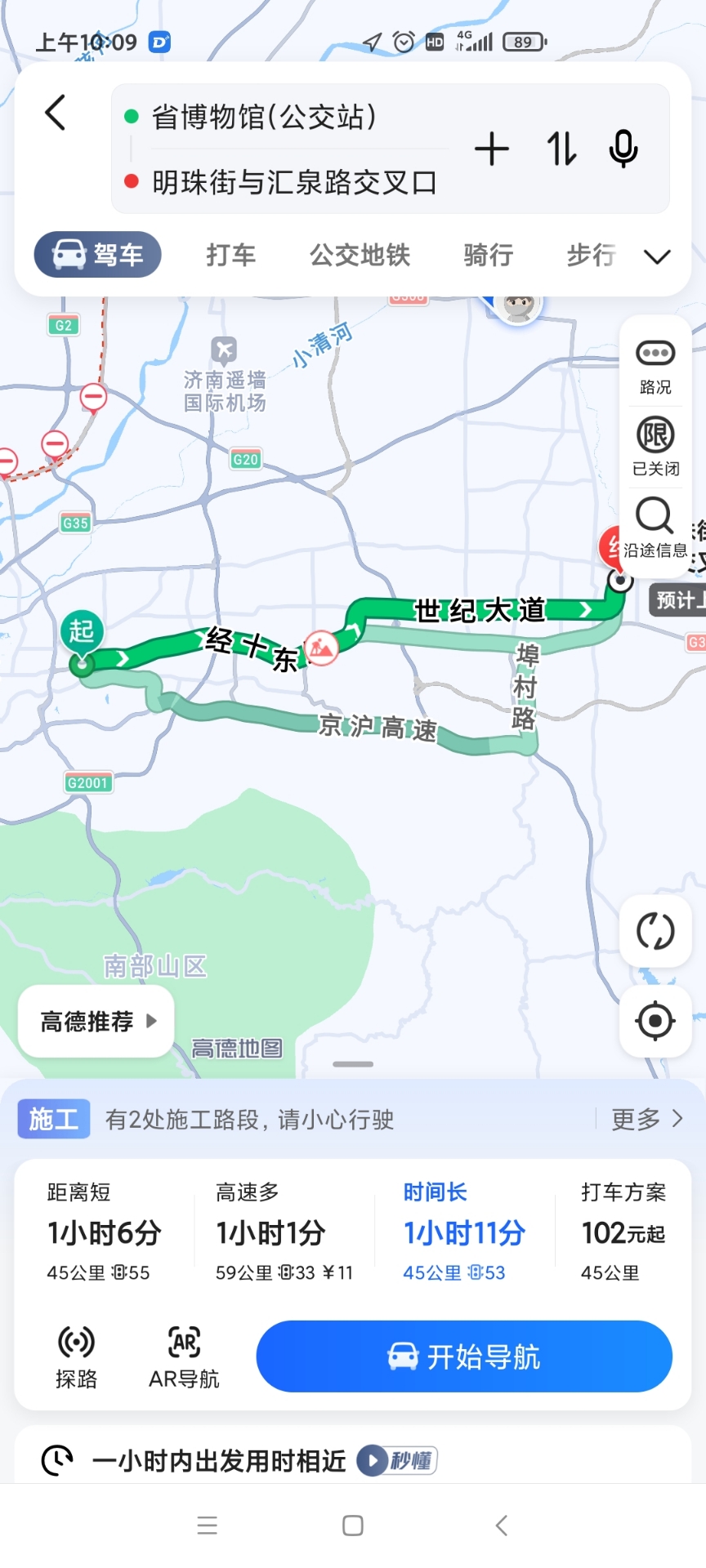The image size is (706, 1568).
Task: View 更多 construction warnings
Action: 646,1119
